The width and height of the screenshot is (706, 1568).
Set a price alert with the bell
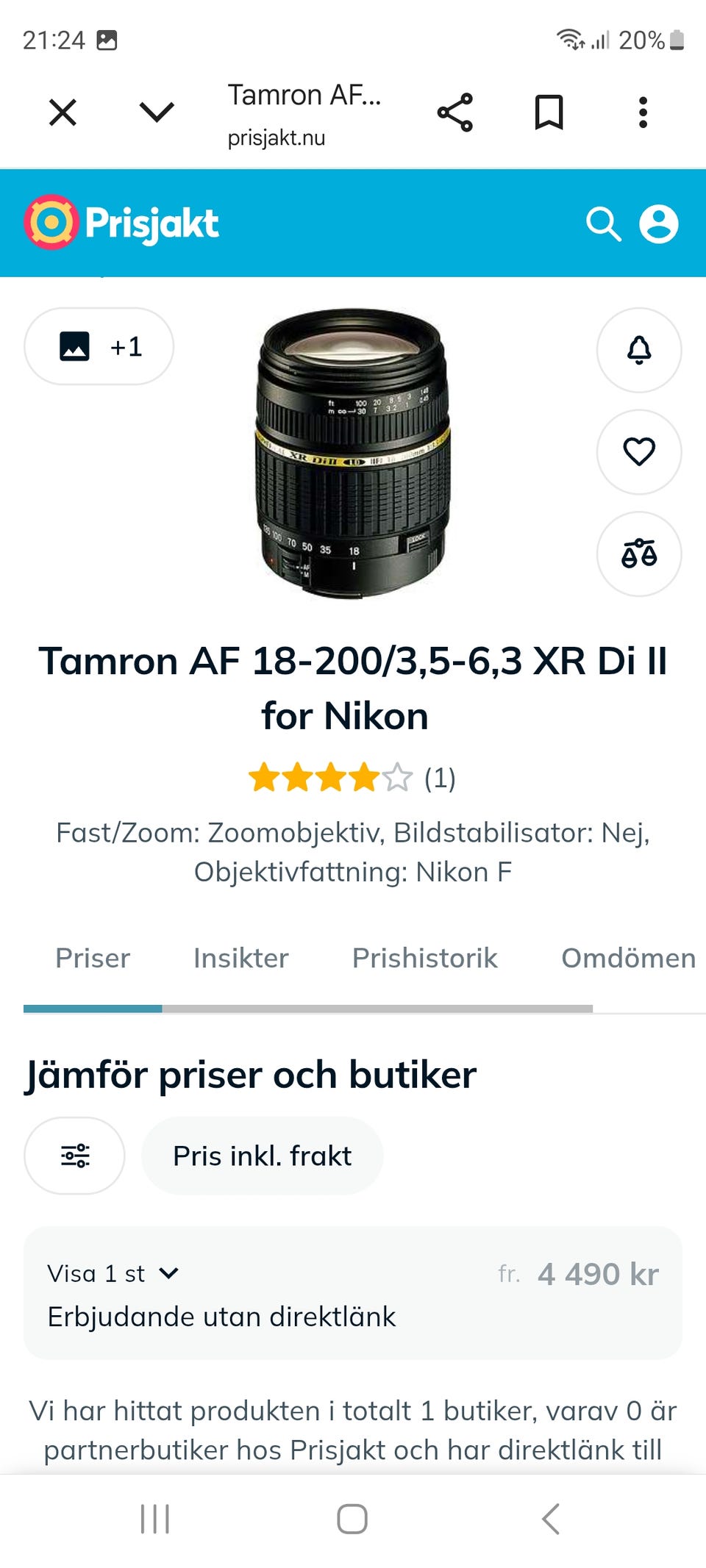click(639, 350)
